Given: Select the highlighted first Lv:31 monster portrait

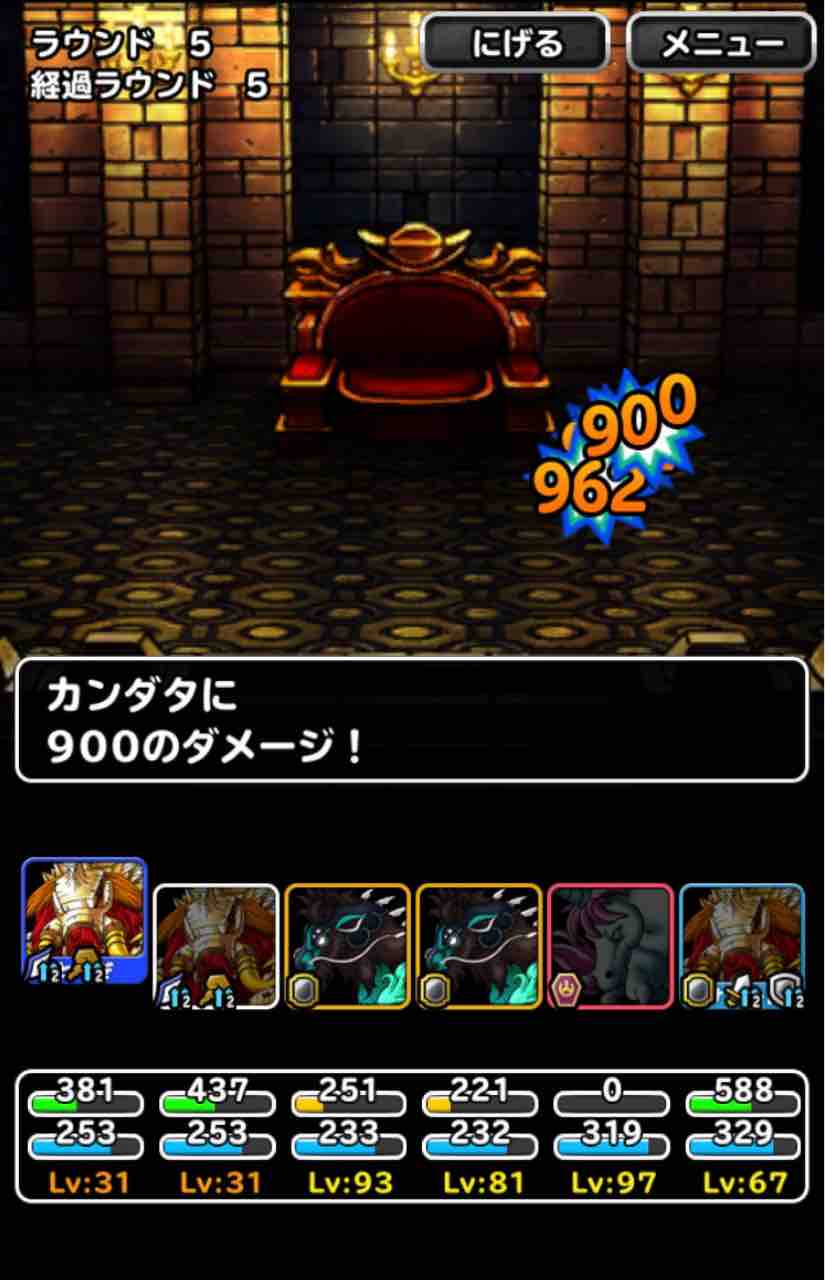Looking at the screenshot, I should click(84, 920).
